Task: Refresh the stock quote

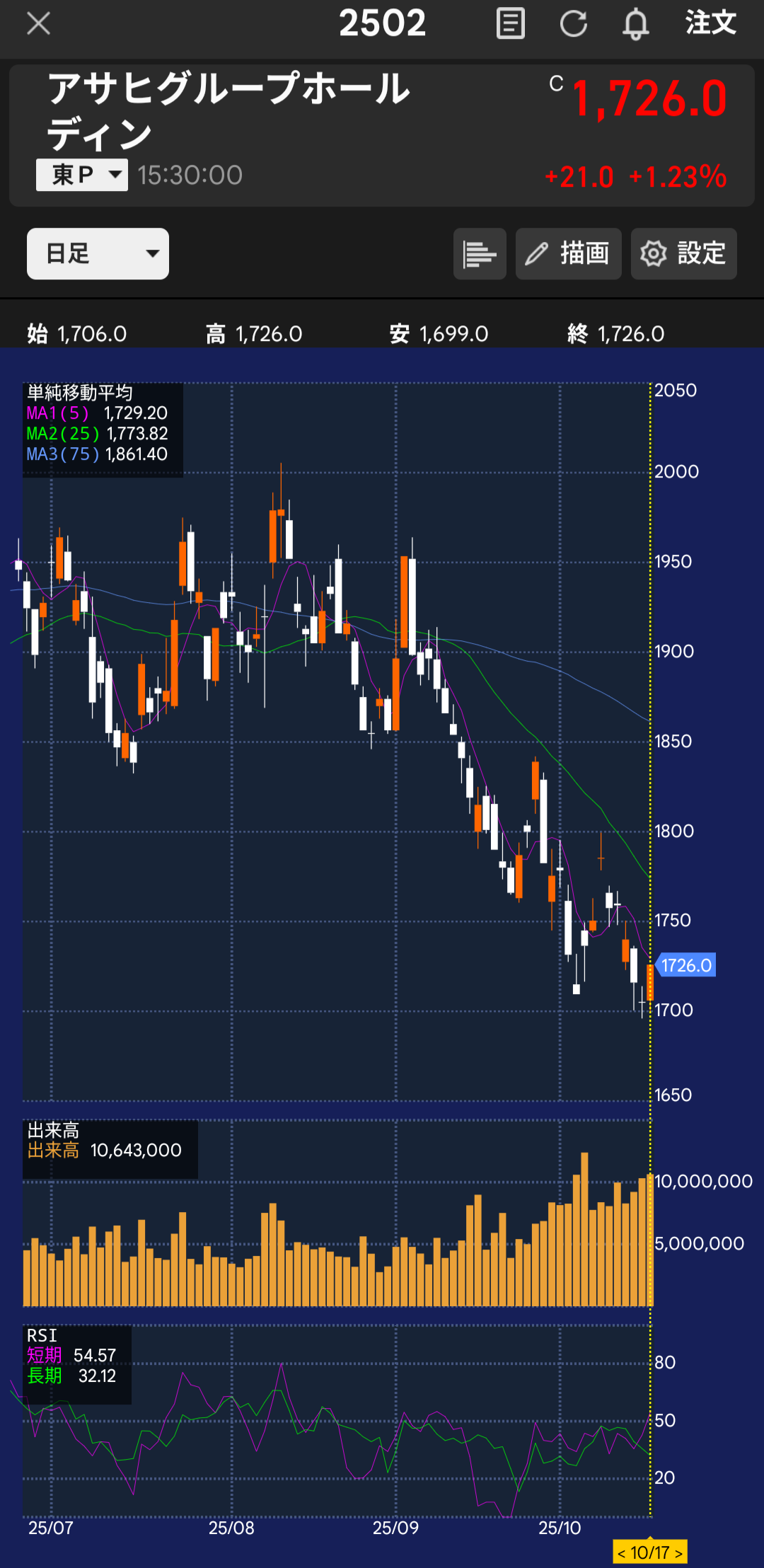Action: pyautogui.click(x=573, y=24)
